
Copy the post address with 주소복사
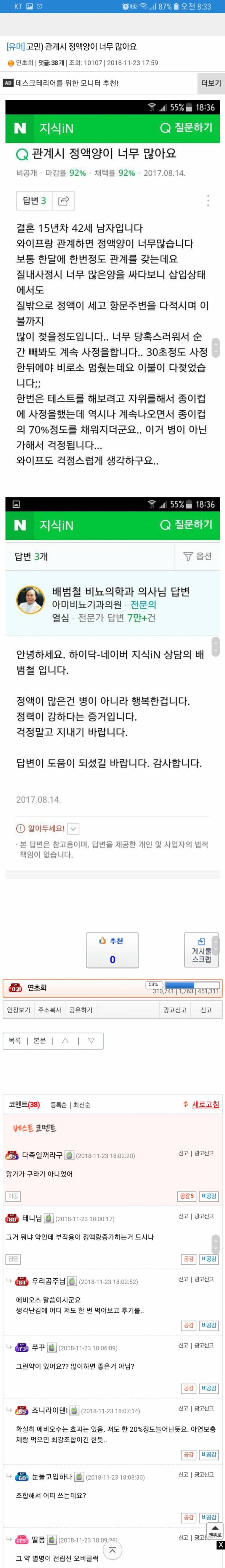[x=50, y=1009]
